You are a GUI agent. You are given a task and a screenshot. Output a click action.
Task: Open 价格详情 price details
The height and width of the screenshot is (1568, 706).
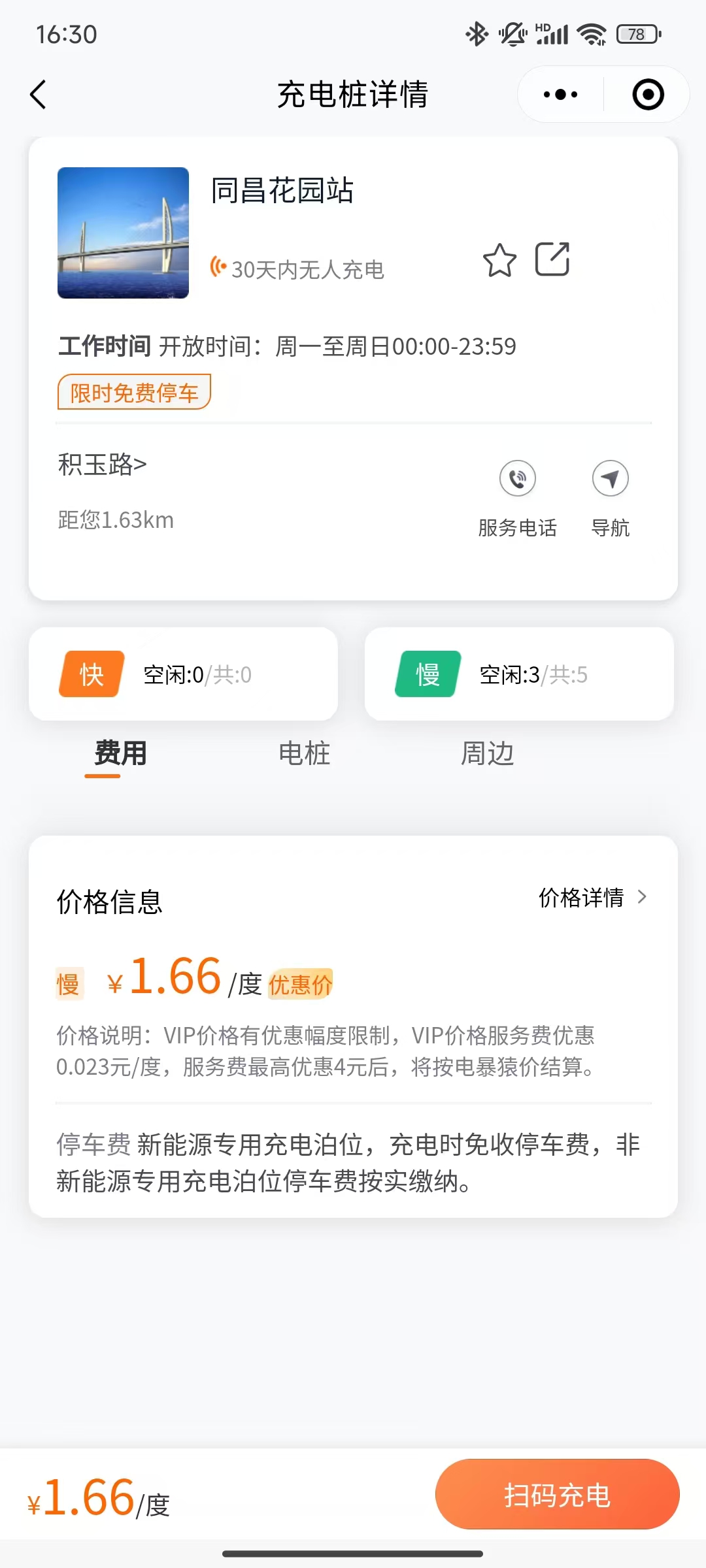click(592, 898)
